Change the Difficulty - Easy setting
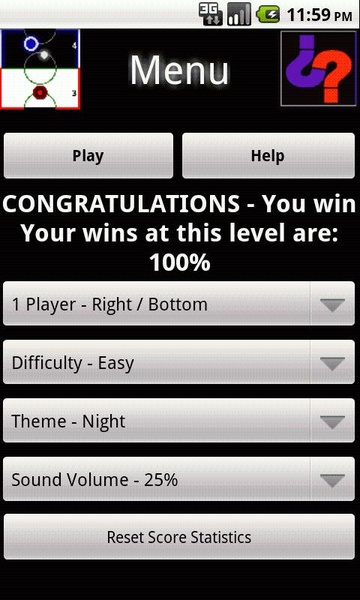This screenshot has width=360, height=600. (179, 362)
